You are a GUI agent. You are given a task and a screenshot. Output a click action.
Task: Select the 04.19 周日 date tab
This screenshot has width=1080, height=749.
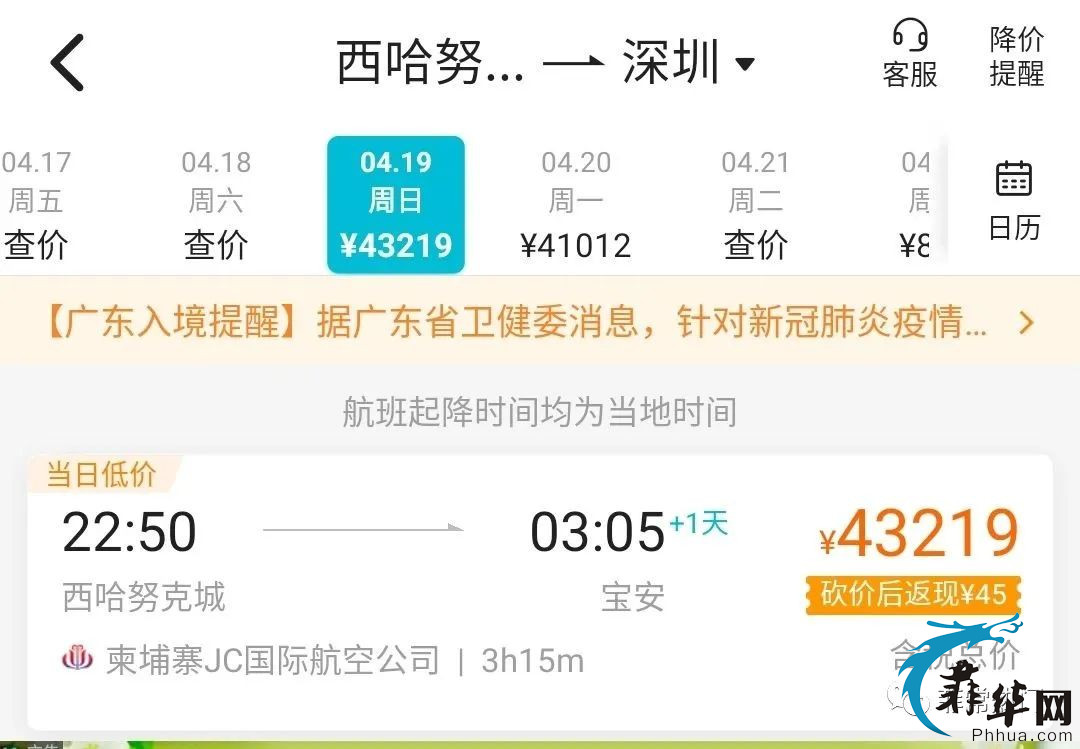coord(396,204)
